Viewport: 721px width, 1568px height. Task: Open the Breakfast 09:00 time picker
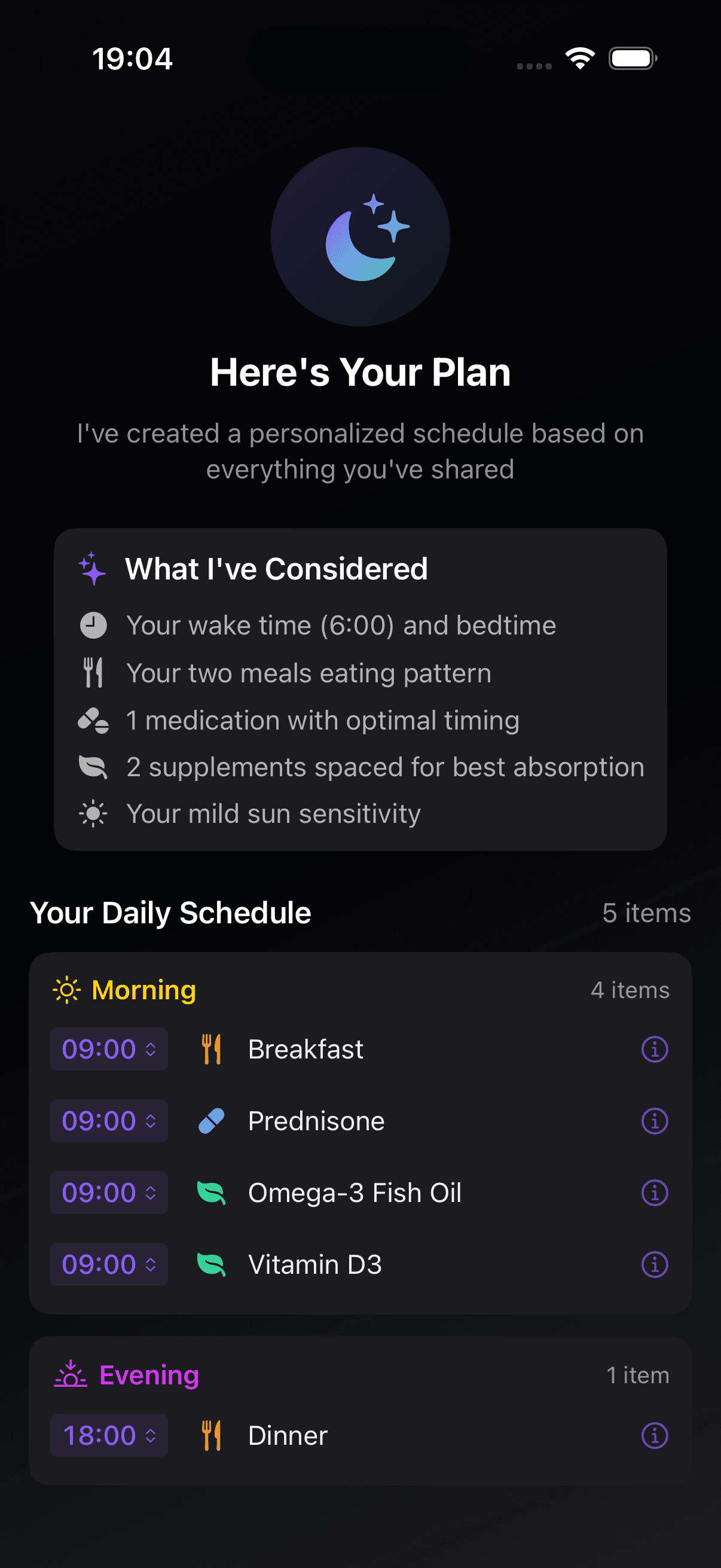tap(108, 1049)
